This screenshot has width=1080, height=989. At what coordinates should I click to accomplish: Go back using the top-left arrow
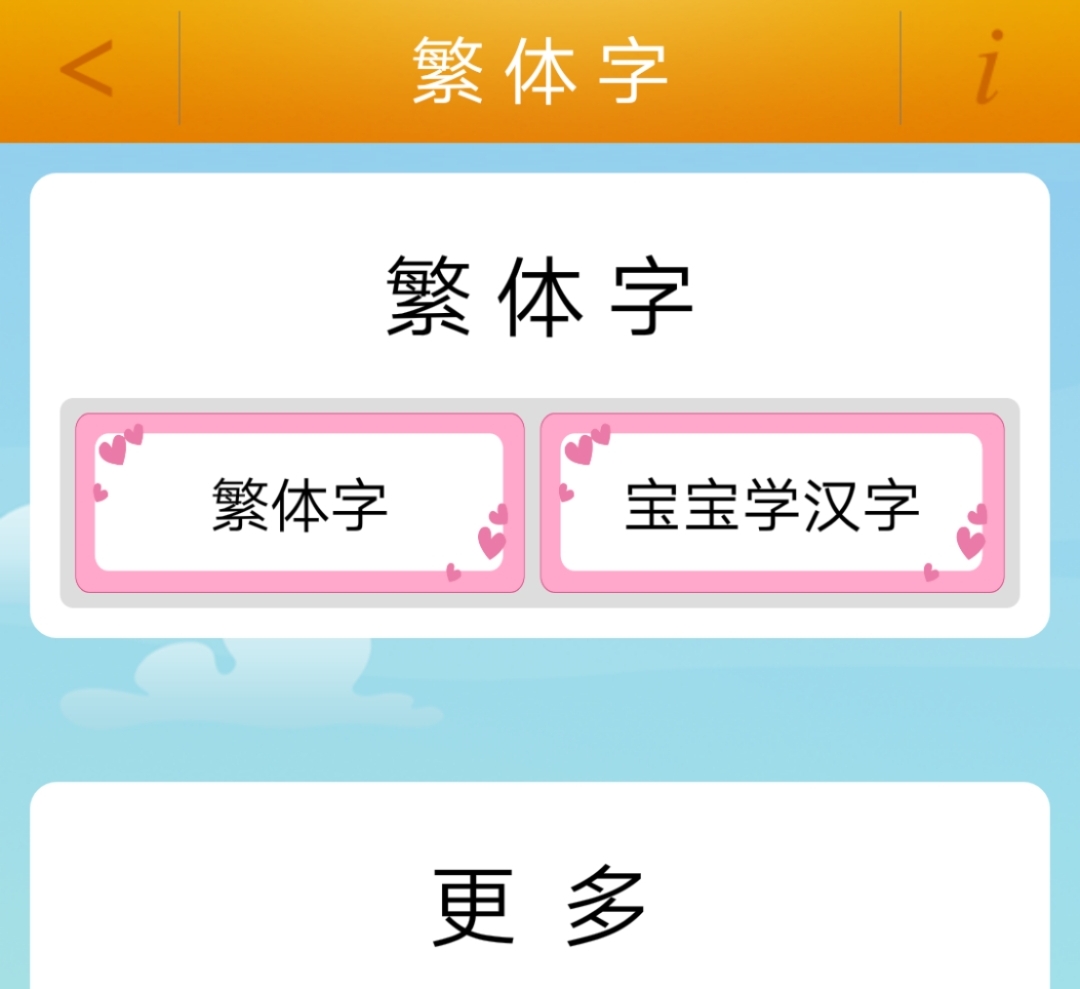coord(87,69)
